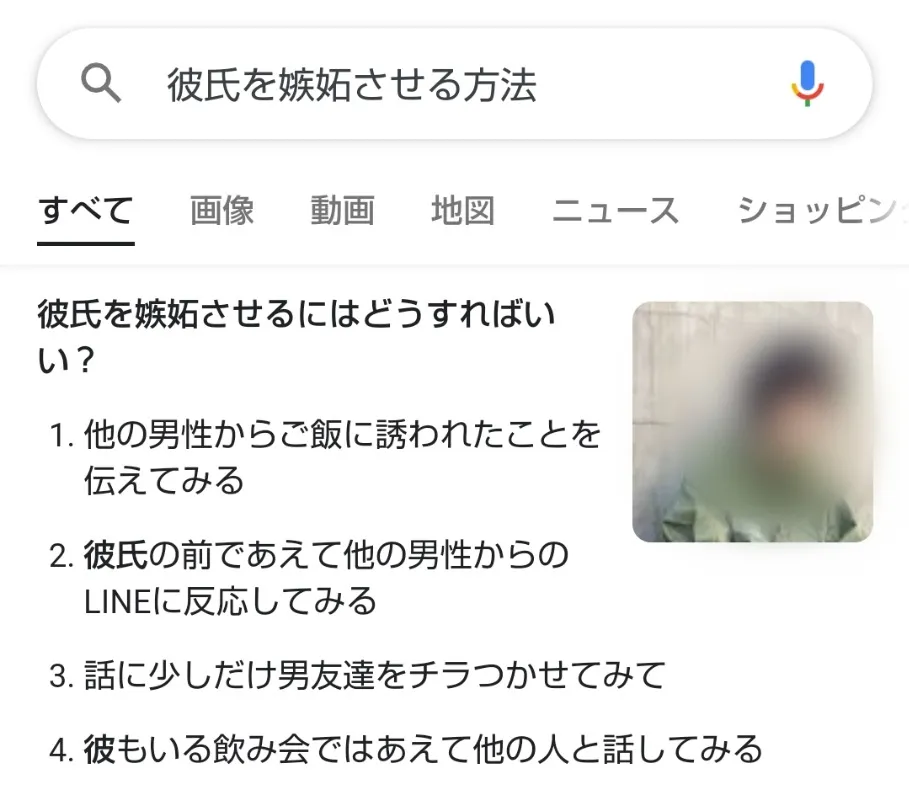Open the 地図 tab

(463, 211)
